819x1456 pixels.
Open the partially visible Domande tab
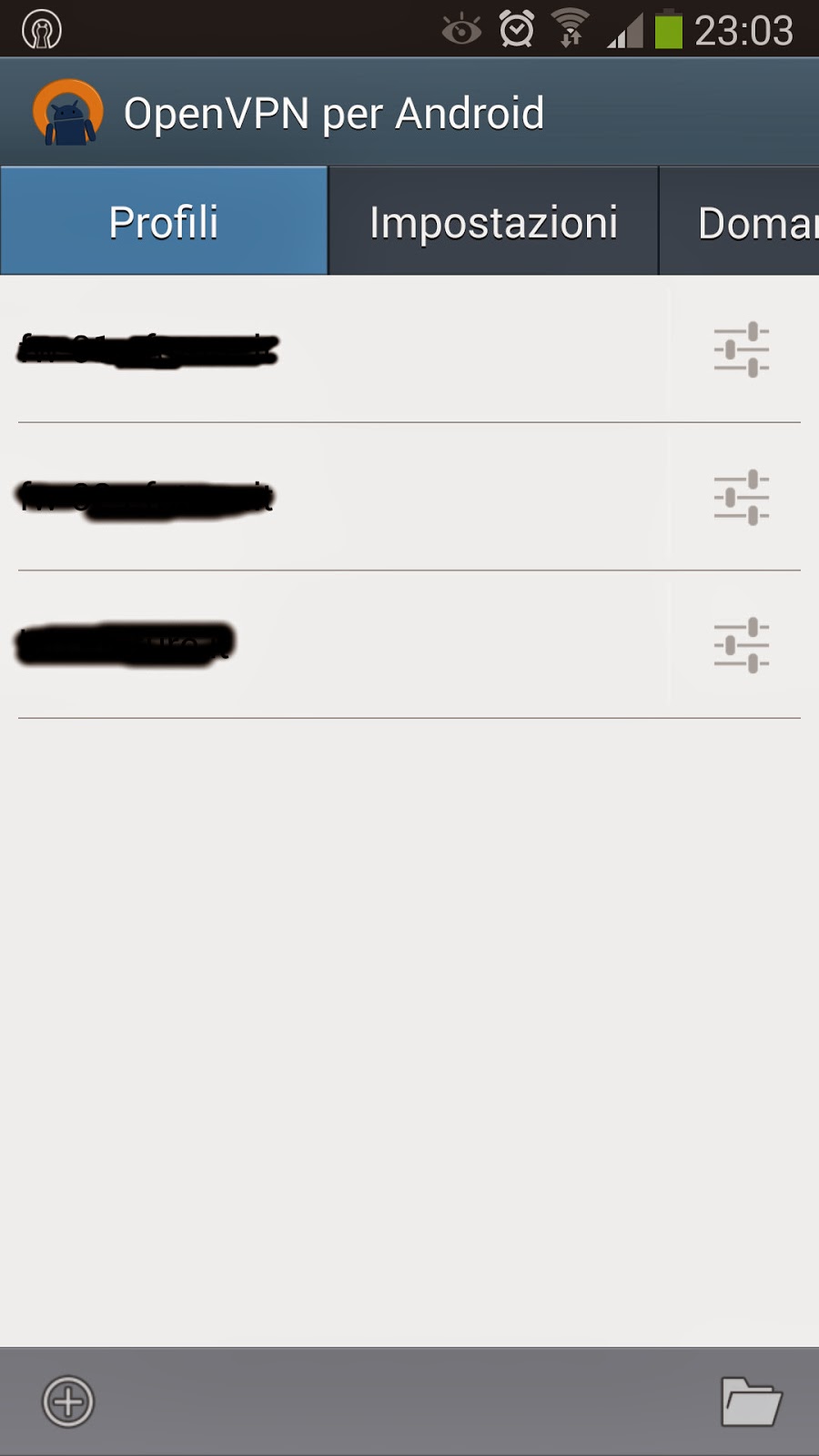(739, 221)
